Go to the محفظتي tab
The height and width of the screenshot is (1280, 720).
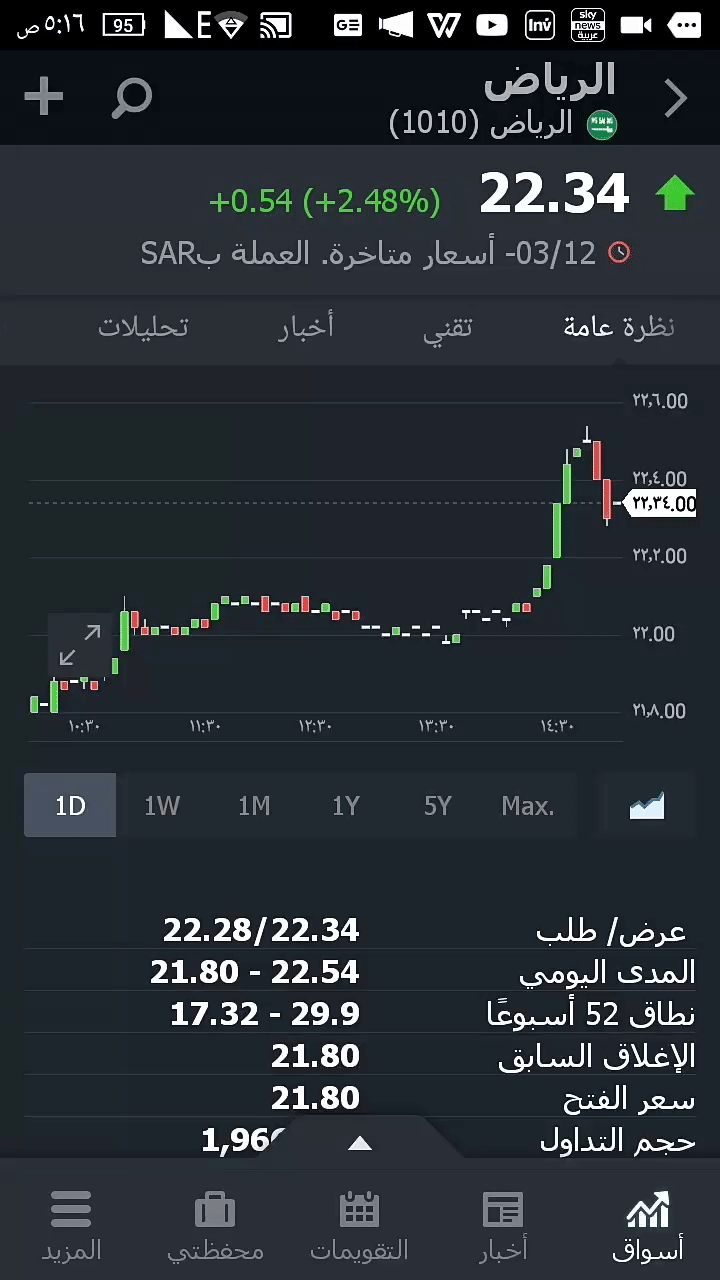point(215,1225)
